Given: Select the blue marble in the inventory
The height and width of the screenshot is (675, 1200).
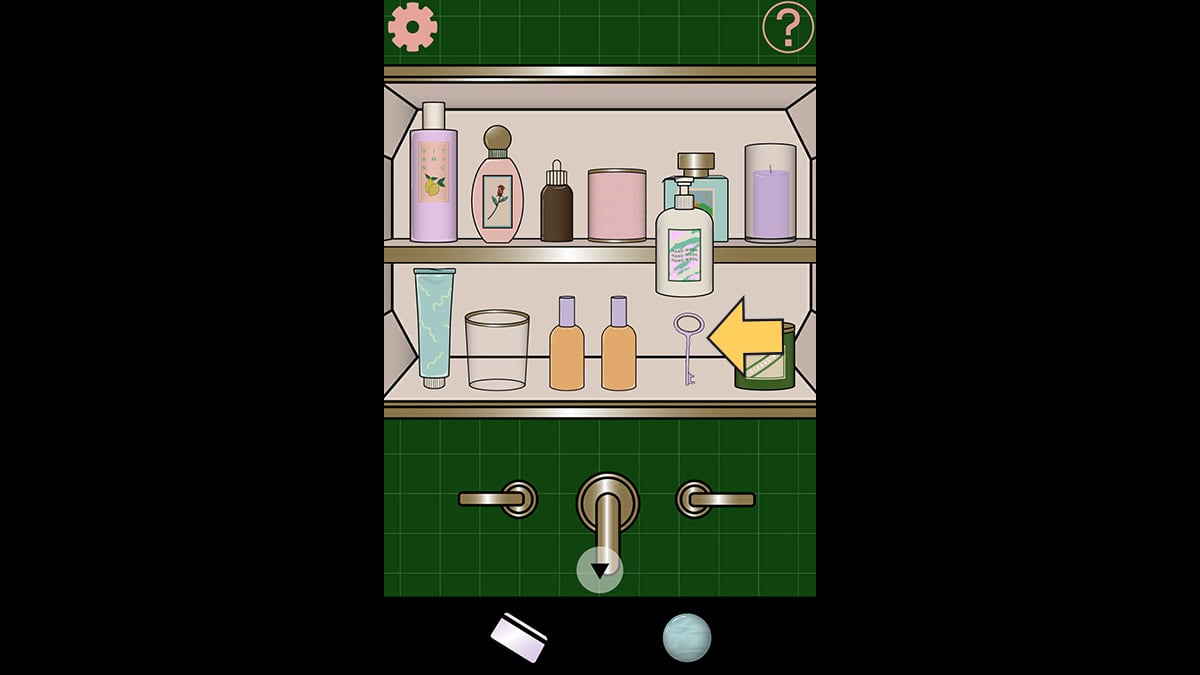Looking at the screenshot, I should (x=687, y=637).
